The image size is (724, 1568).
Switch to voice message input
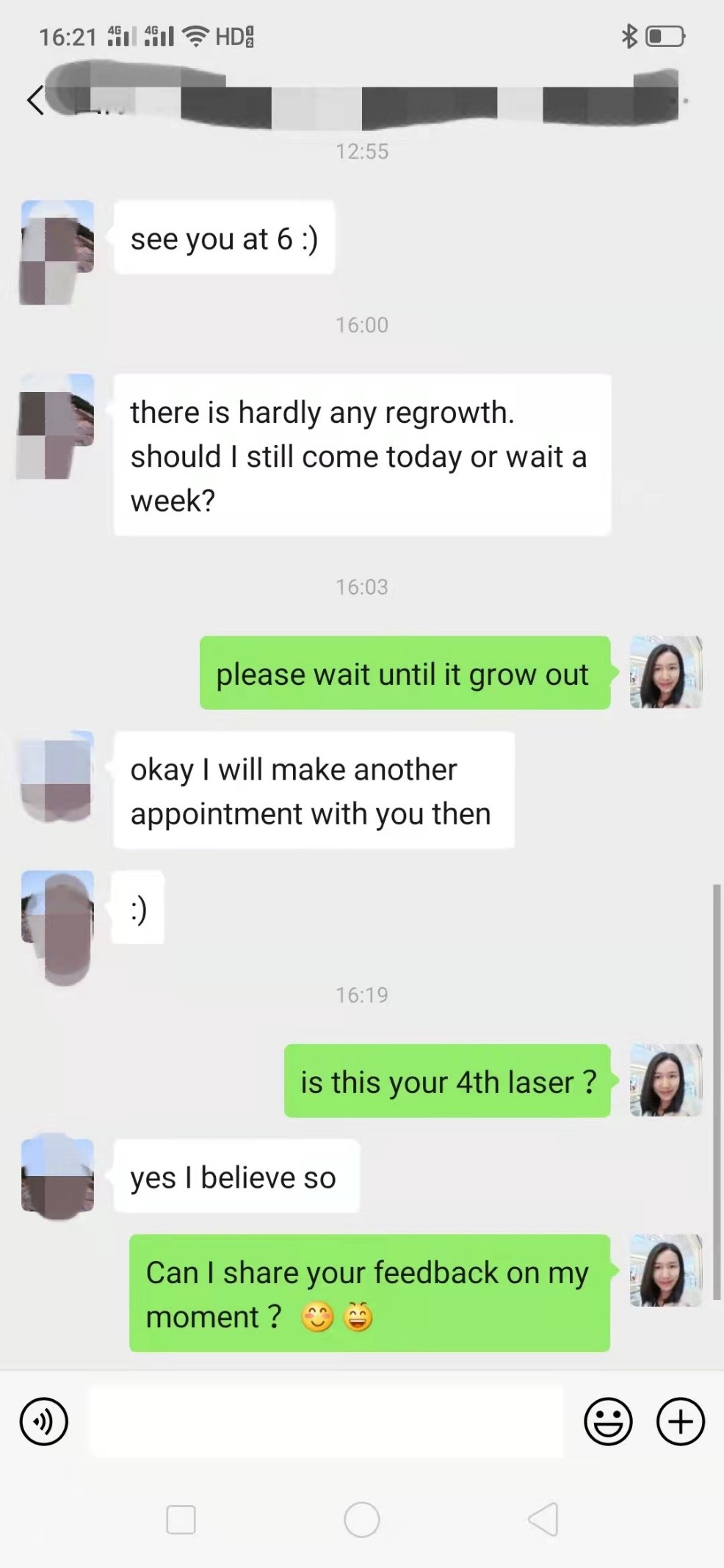[x=44, y=1422]
